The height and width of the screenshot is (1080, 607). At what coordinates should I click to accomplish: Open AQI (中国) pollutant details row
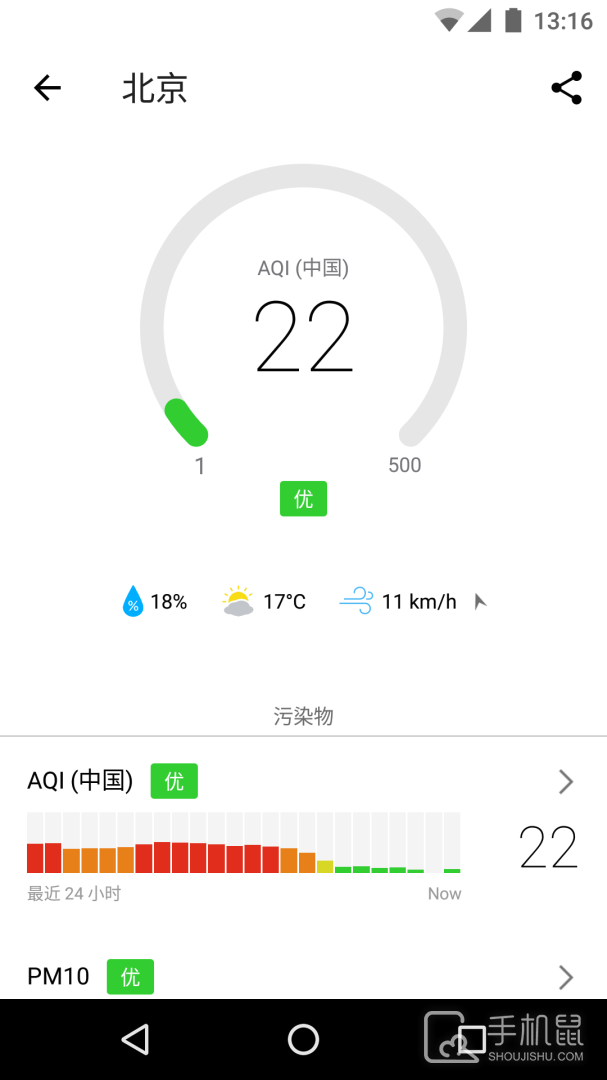(303, 834)
